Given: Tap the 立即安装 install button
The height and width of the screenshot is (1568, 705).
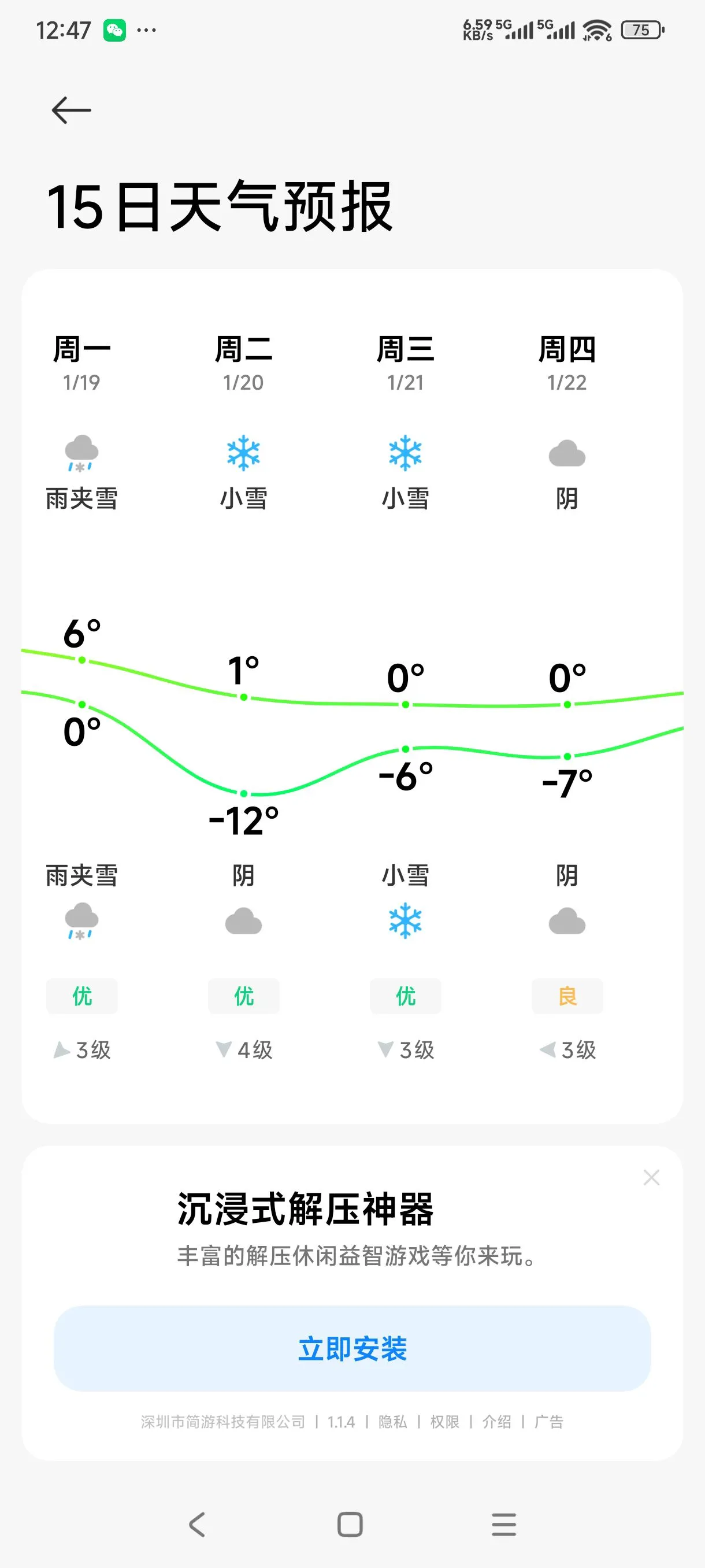Looking at the screenshot, I should pos(352,1348).
